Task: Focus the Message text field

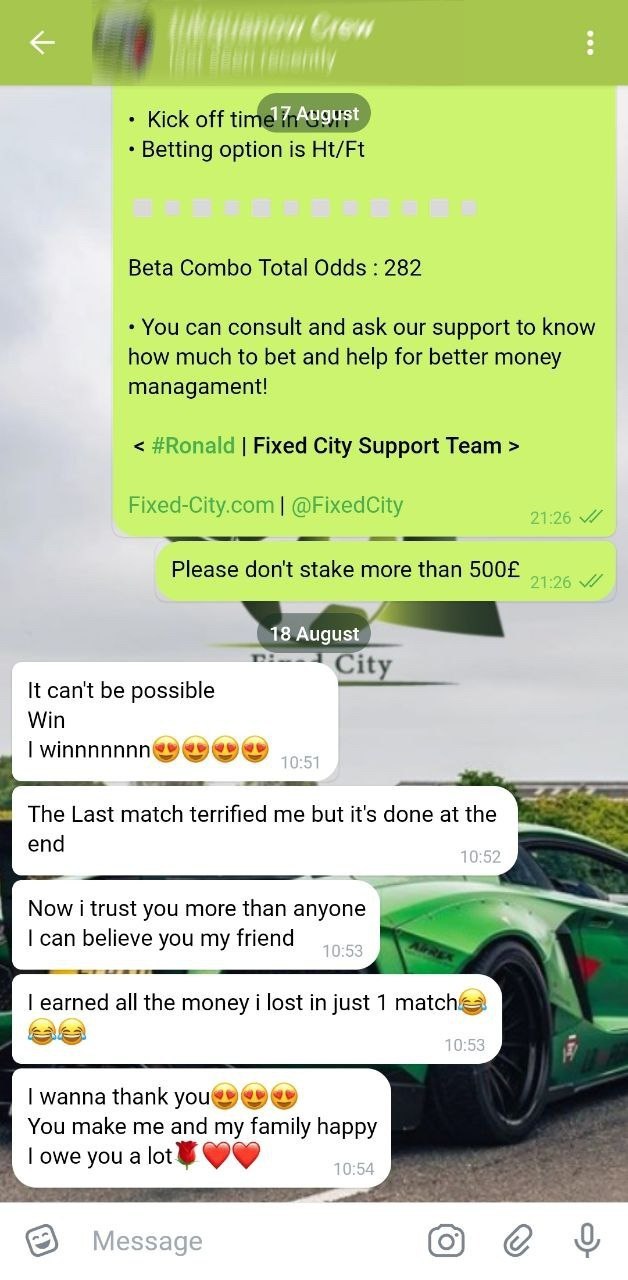Action: tap(250, 1241)
